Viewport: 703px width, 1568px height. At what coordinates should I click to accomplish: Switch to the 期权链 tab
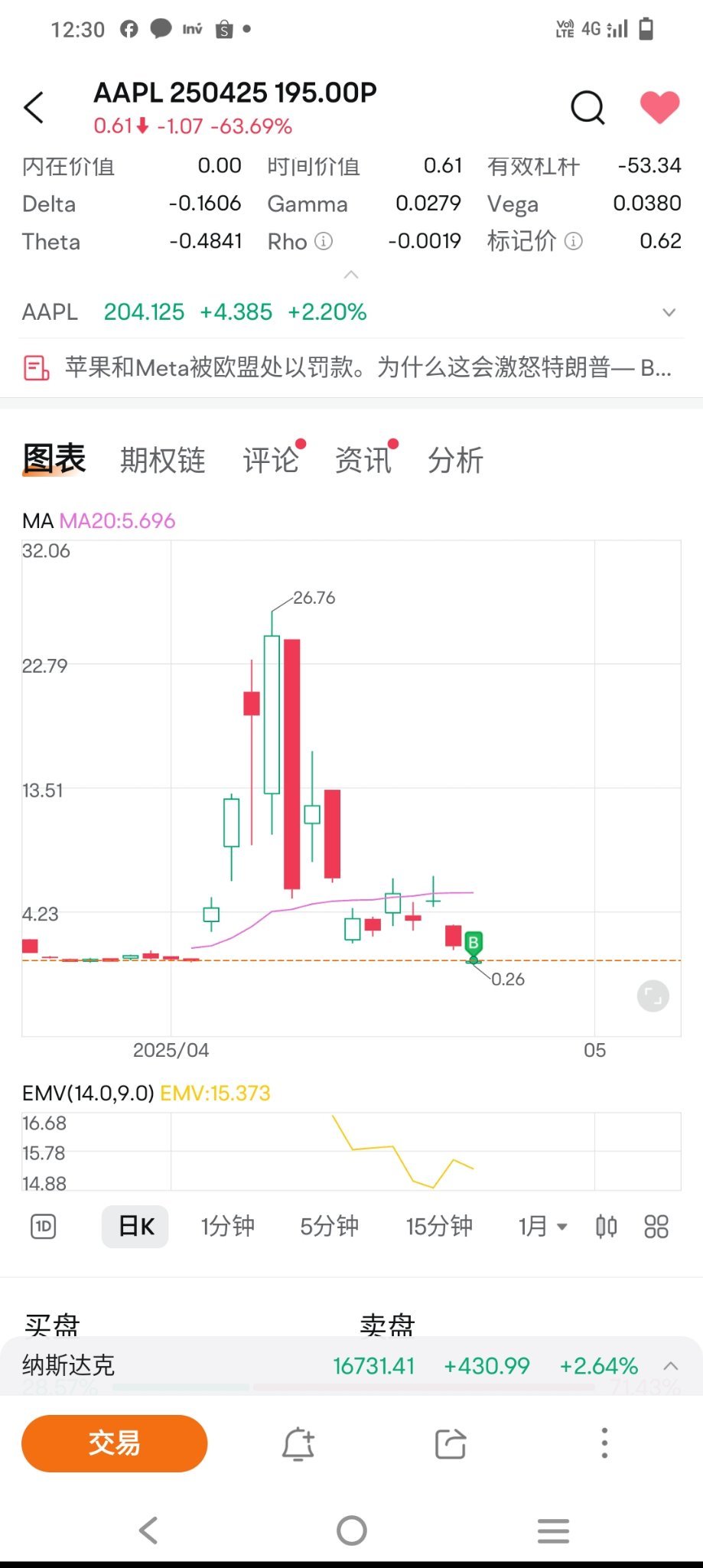pyautogui.click(x=163, y=460)
